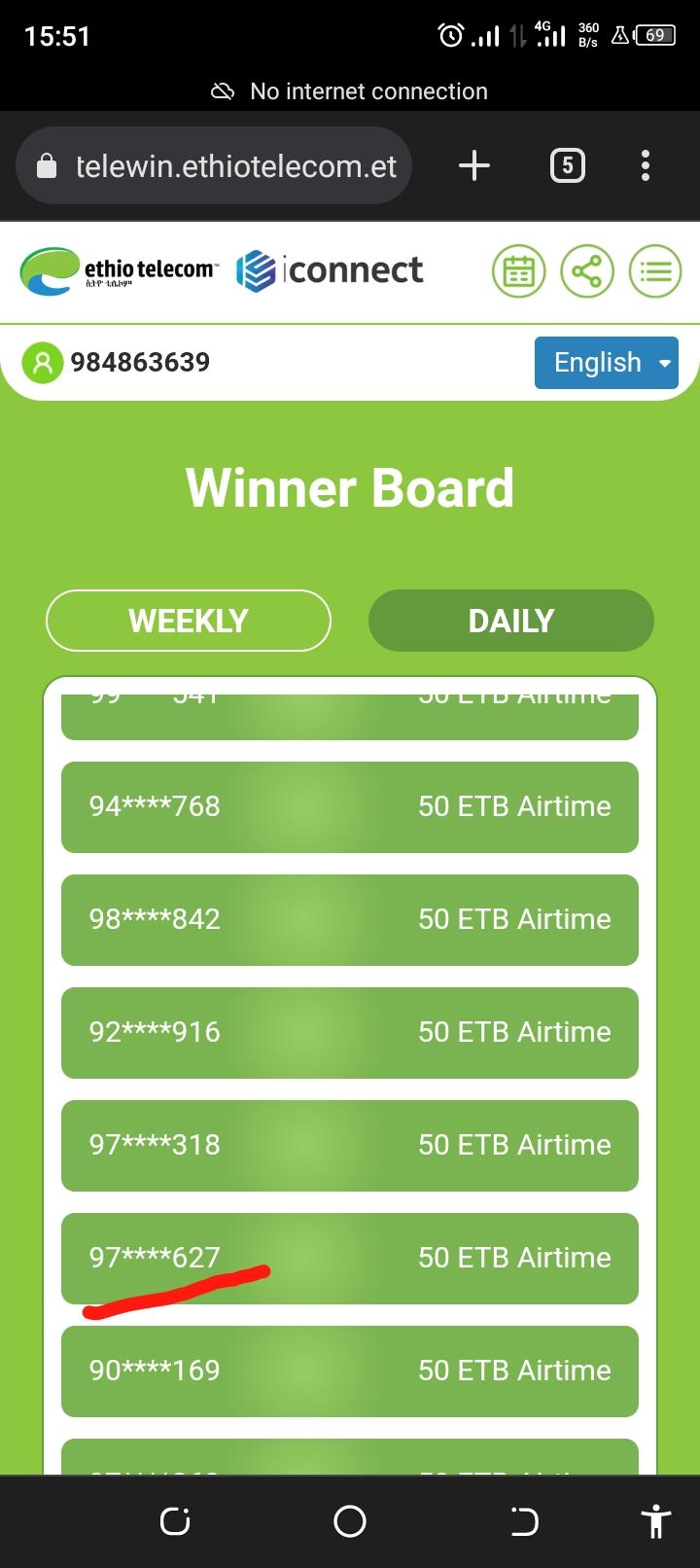Open a new browser tab

[x=473, y=166]
